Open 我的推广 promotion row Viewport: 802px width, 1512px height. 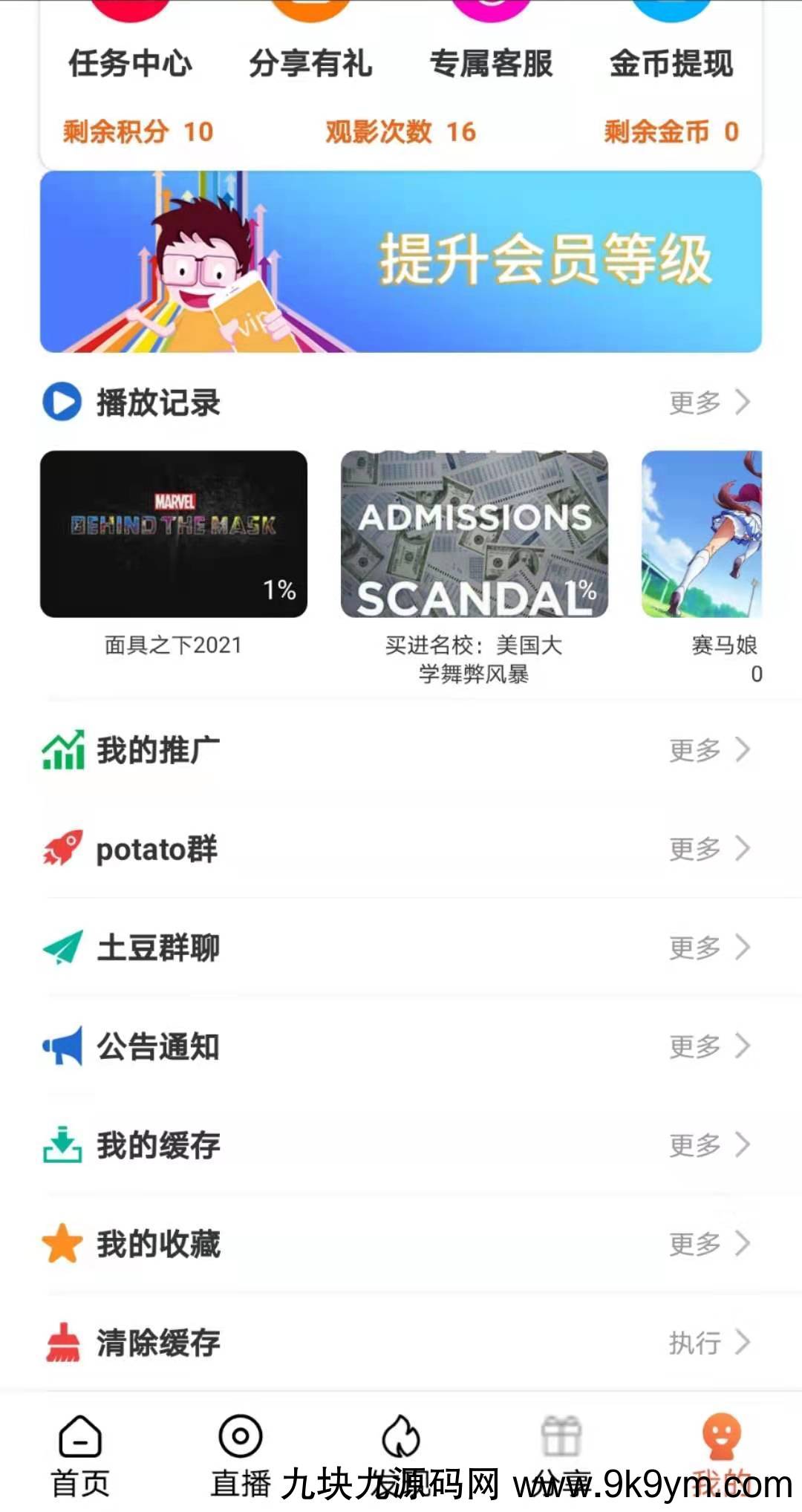tap(401, 750)
